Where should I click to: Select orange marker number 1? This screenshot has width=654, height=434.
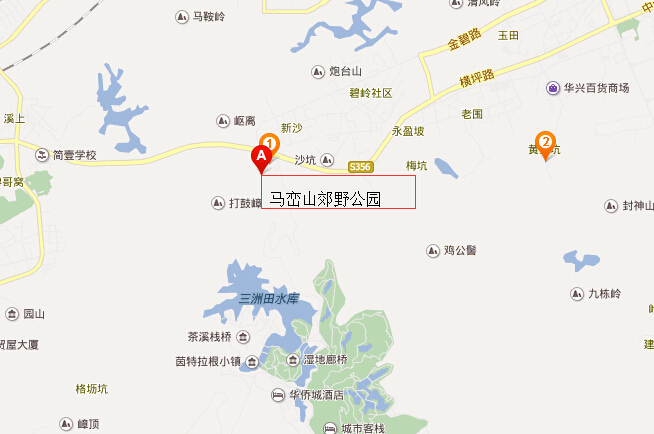[x=269, y=141]
